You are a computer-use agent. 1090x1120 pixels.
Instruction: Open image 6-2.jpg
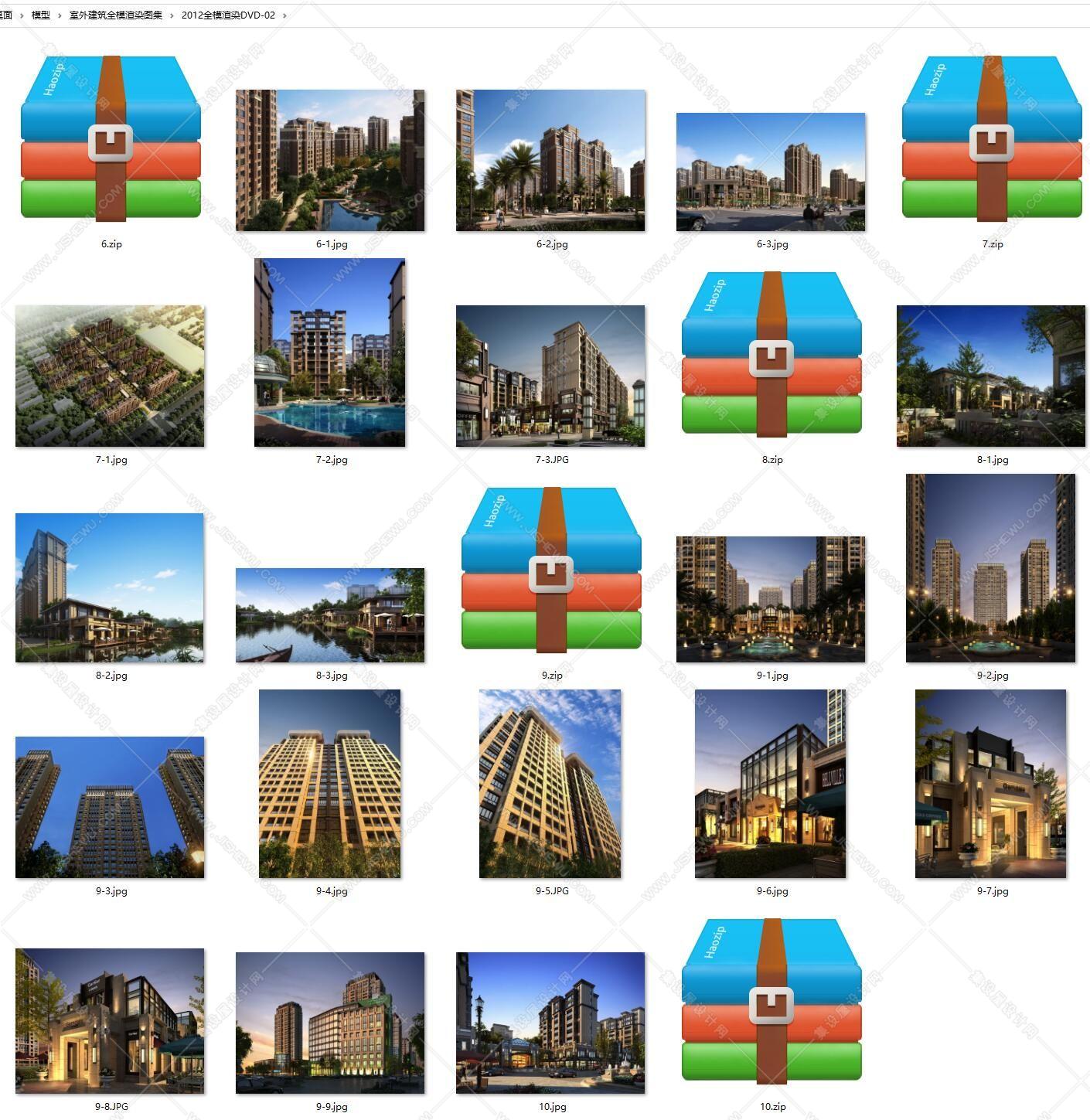pos(550,160)
